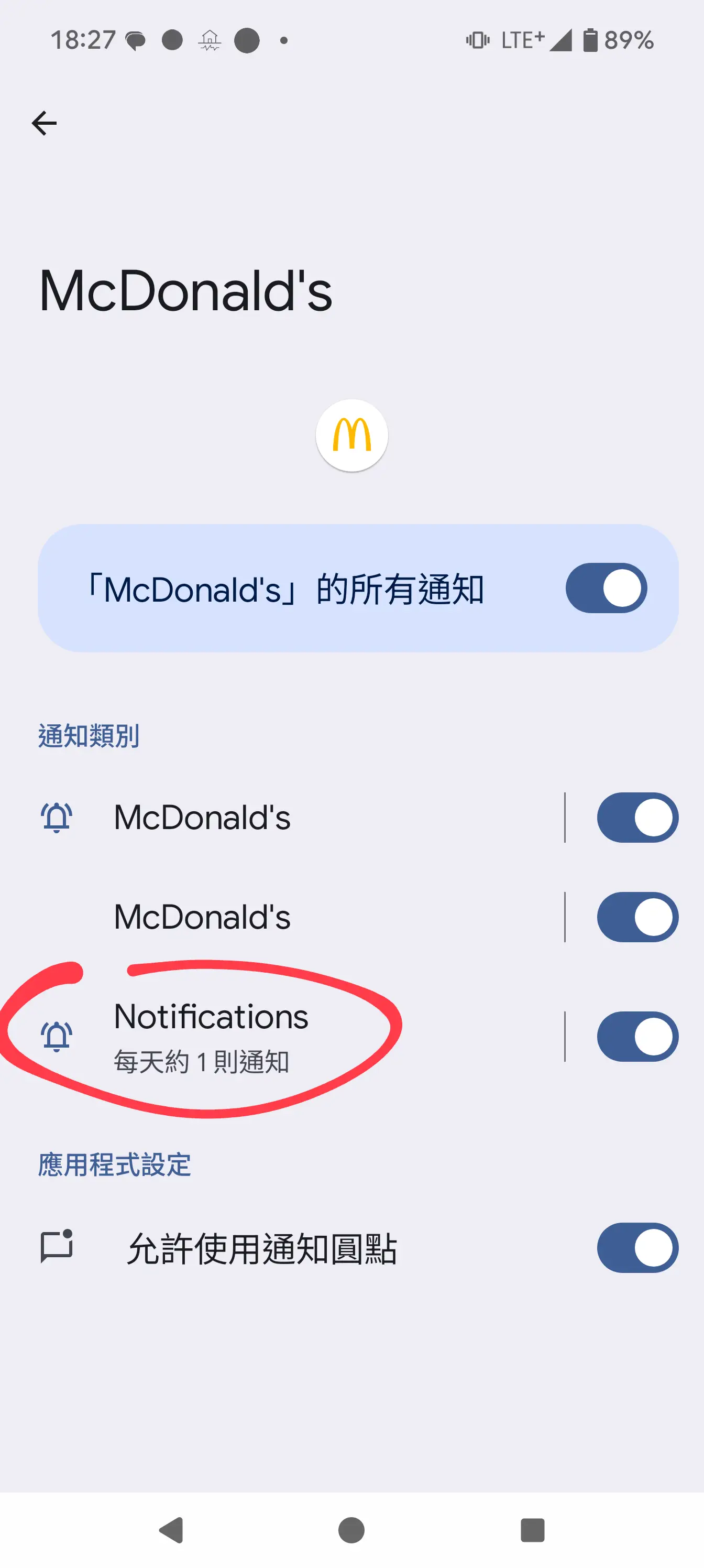Turn off notification dots toggle

[x=637, y=1248]
